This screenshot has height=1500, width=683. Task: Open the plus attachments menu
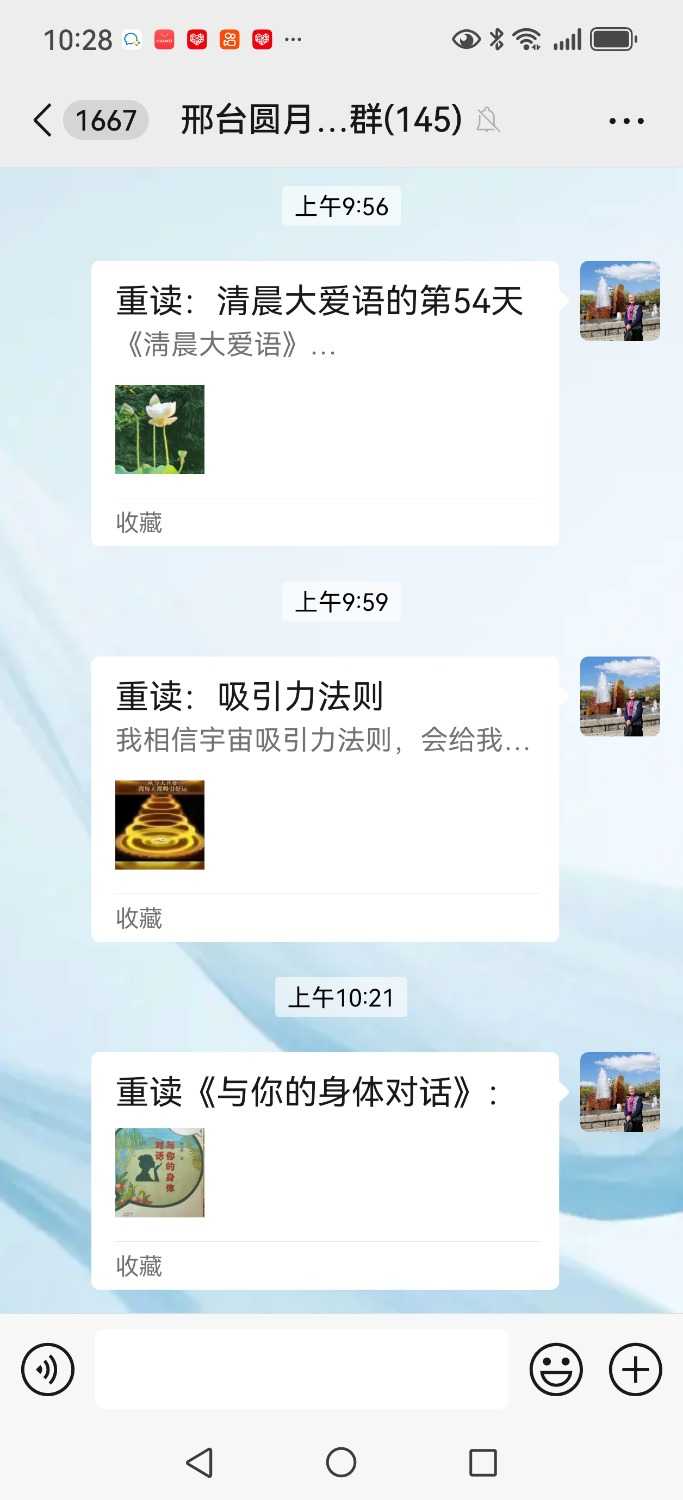tap(635, 1369)
